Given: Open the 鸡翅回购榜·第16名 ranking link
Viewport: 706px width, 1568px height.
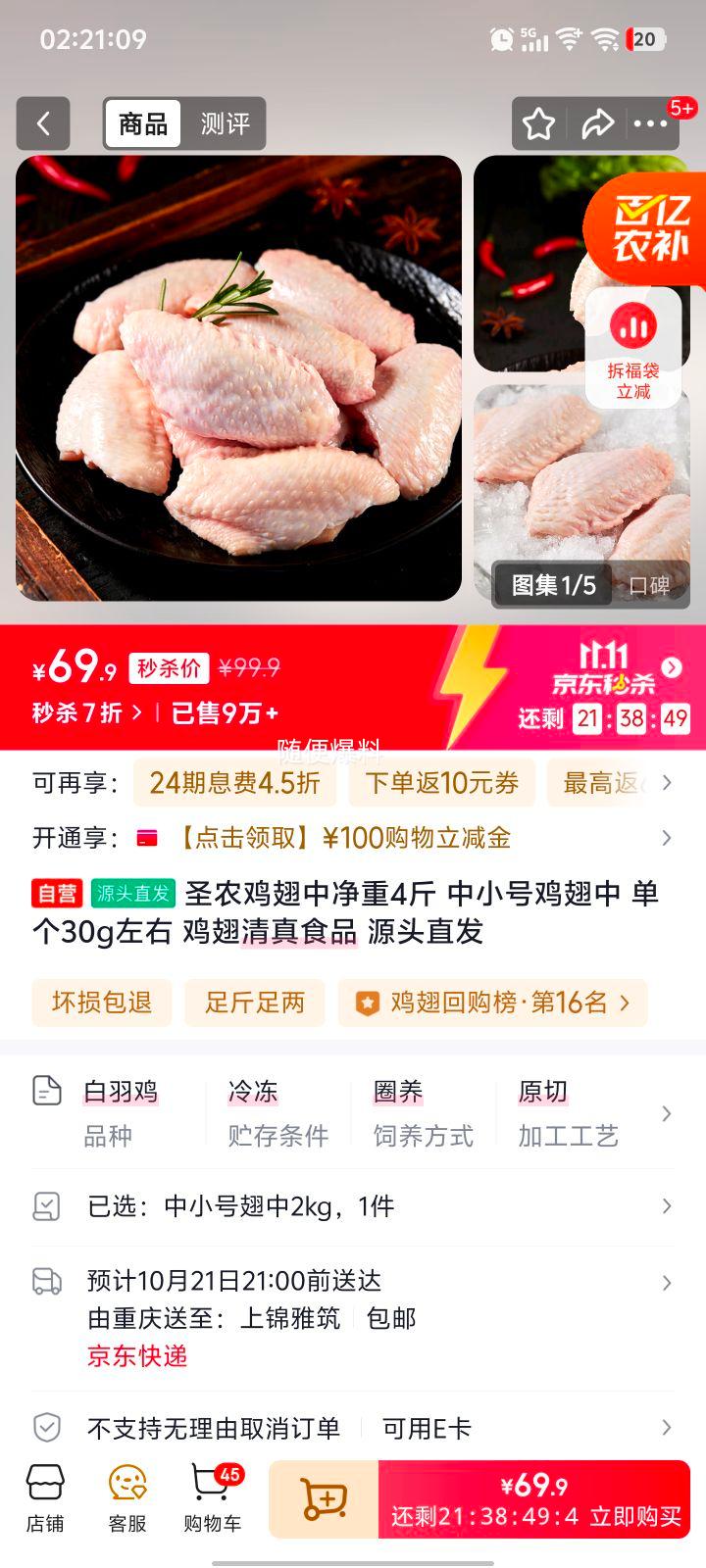Looking at the screenshot, I should click(491, 1003).
